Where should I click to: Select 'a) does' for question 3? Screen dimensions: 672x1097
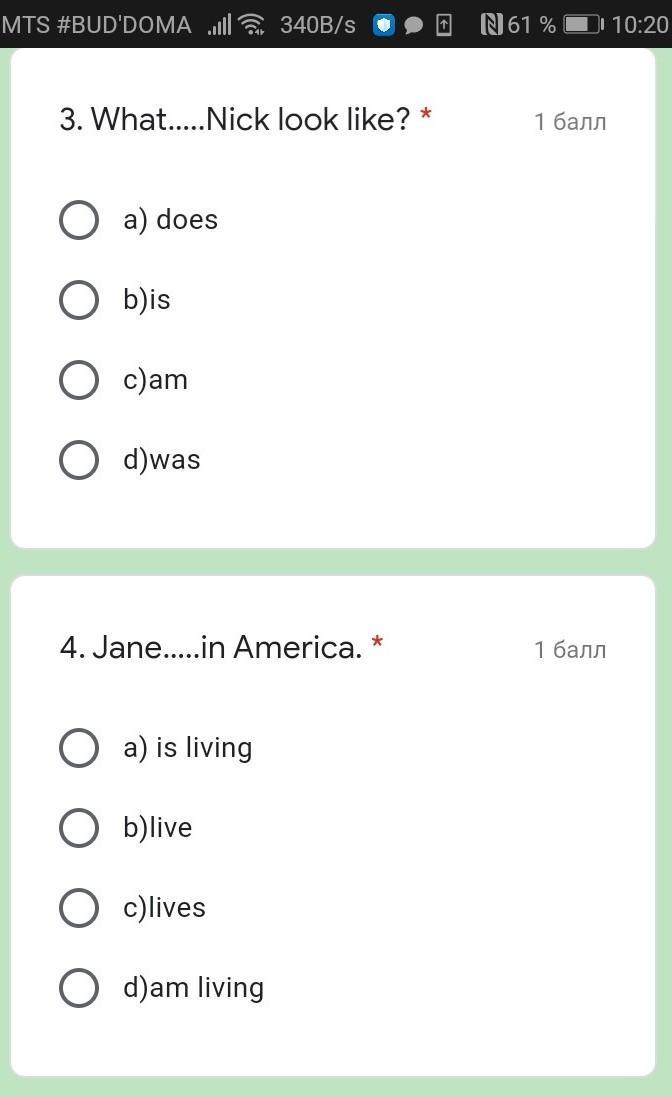pos(79,220)
